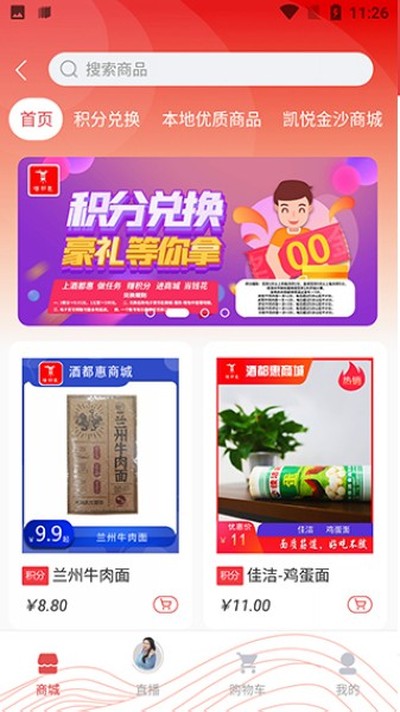Viewport: 400px width, 712px height.
Task: Switch to the 直播 tab
Action: pyautogui.click(x=148, y=668)
